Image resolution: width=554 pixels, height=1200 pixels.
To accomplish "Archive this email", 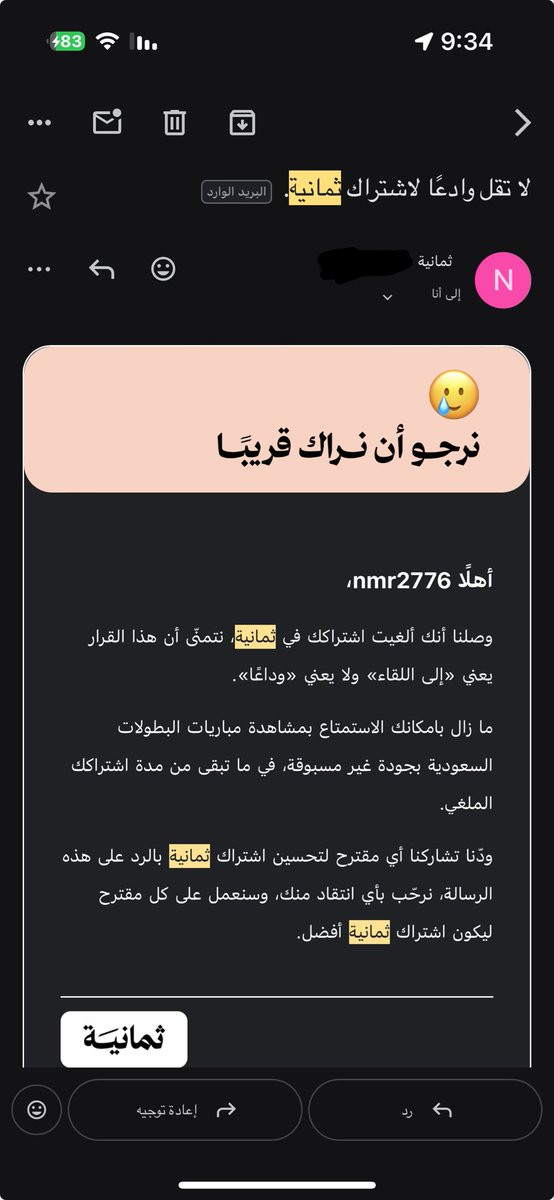I will 242,122.
